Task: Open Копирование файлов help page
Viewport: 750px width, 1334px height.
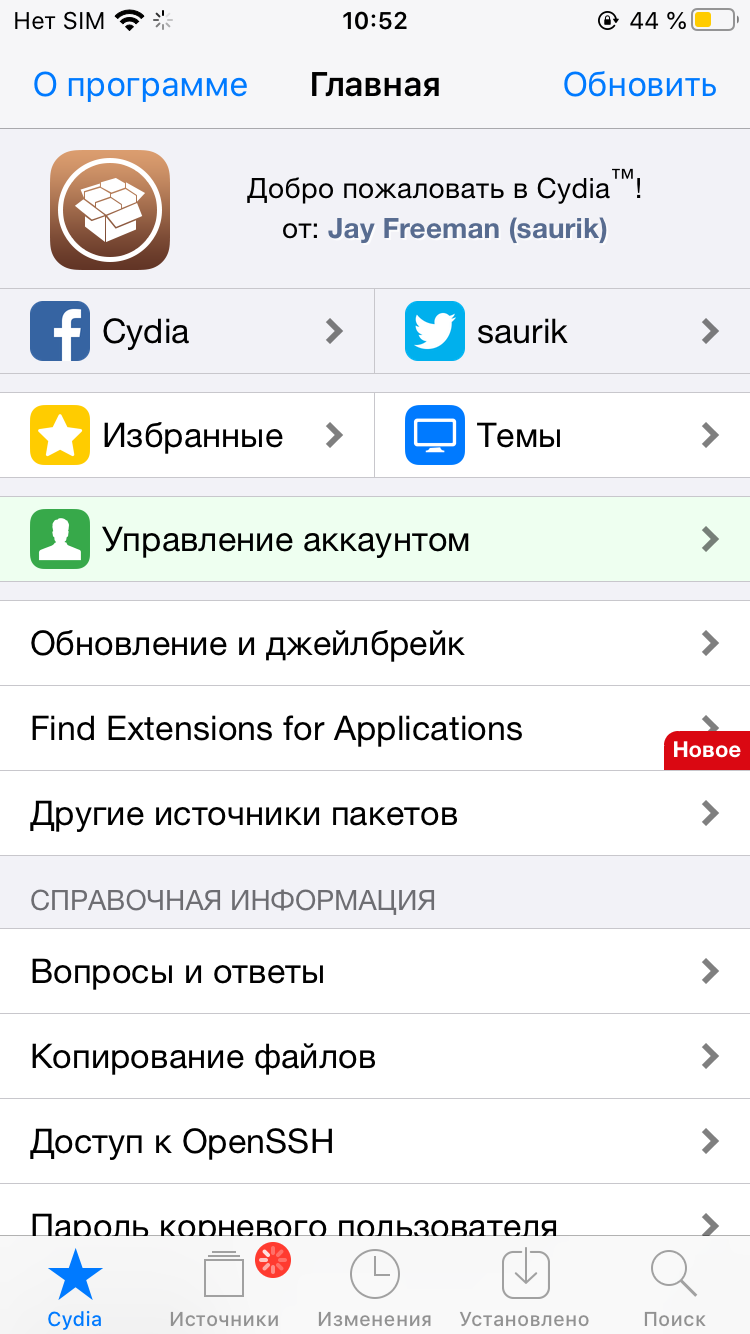Action: (375, 1056)
